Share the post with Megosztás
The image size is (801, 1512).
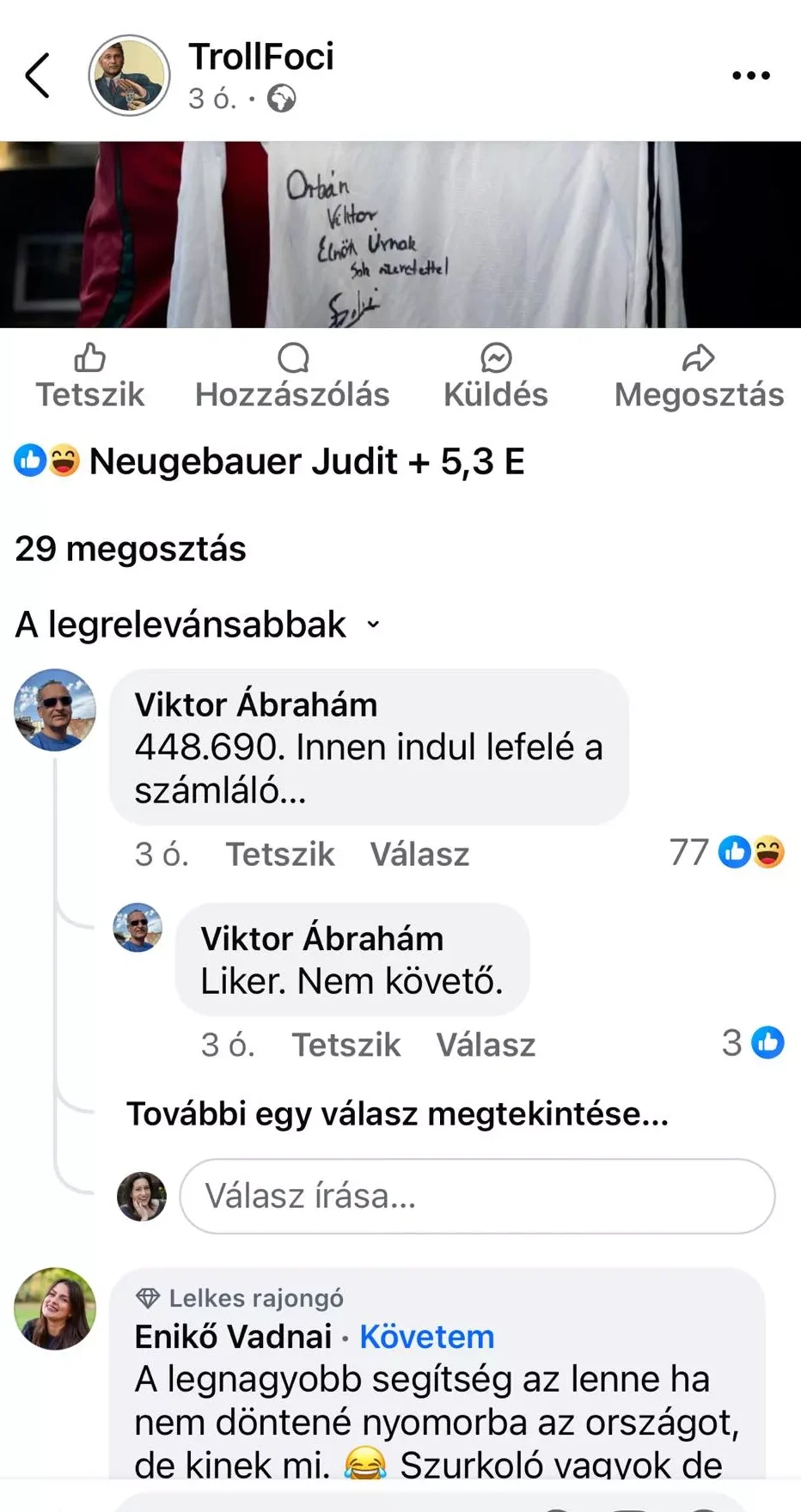[x=698, y=377]
